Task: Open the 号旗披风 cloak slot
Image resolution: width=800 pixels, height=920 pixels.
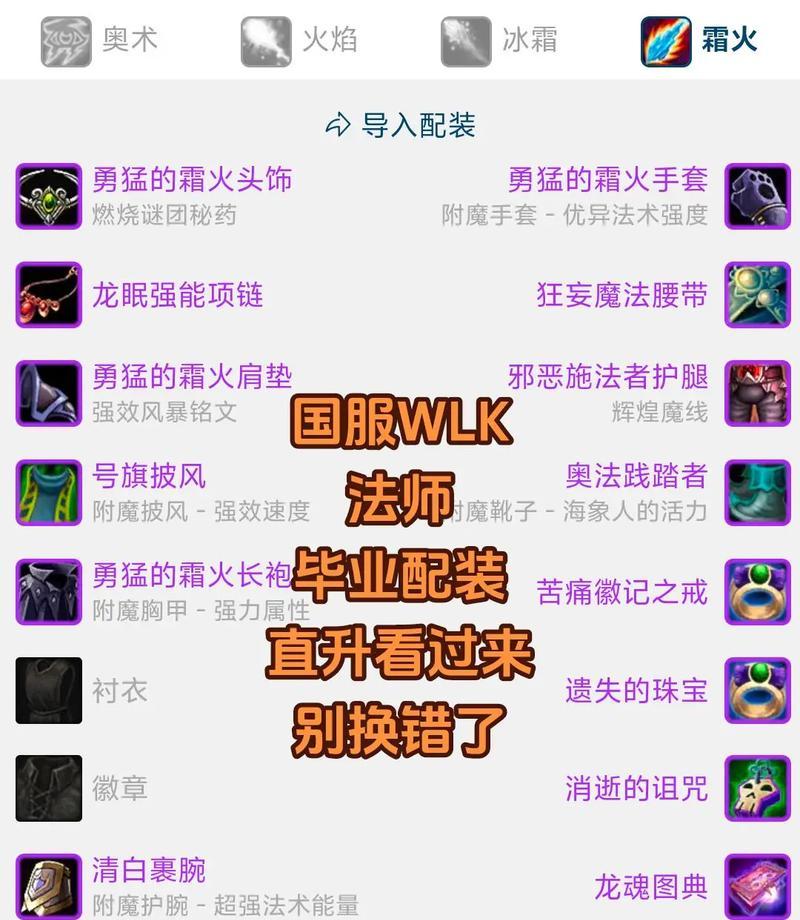Action: [148, 476]
